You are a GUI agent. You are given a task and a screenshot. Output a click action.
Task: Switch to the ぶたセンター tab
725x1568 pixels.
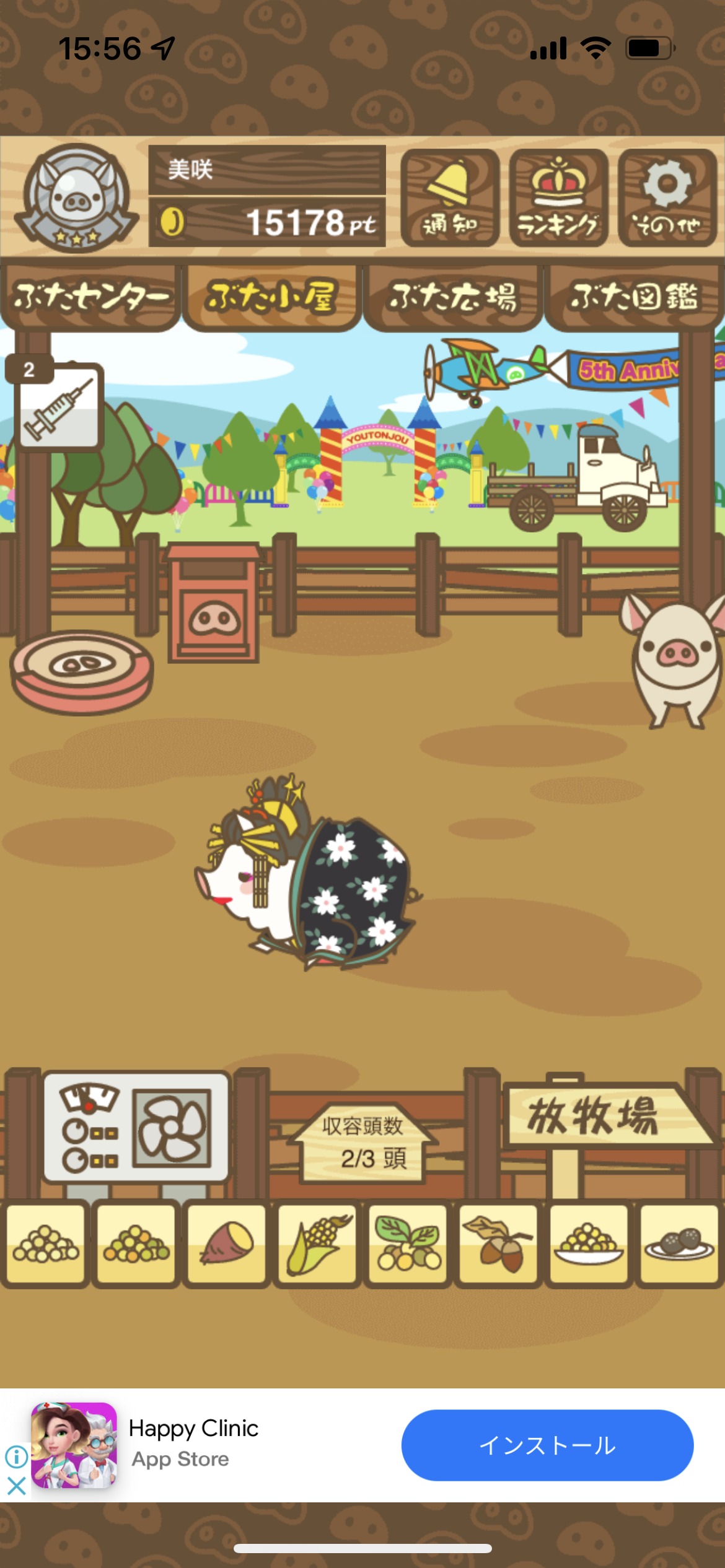coord(90,297)
